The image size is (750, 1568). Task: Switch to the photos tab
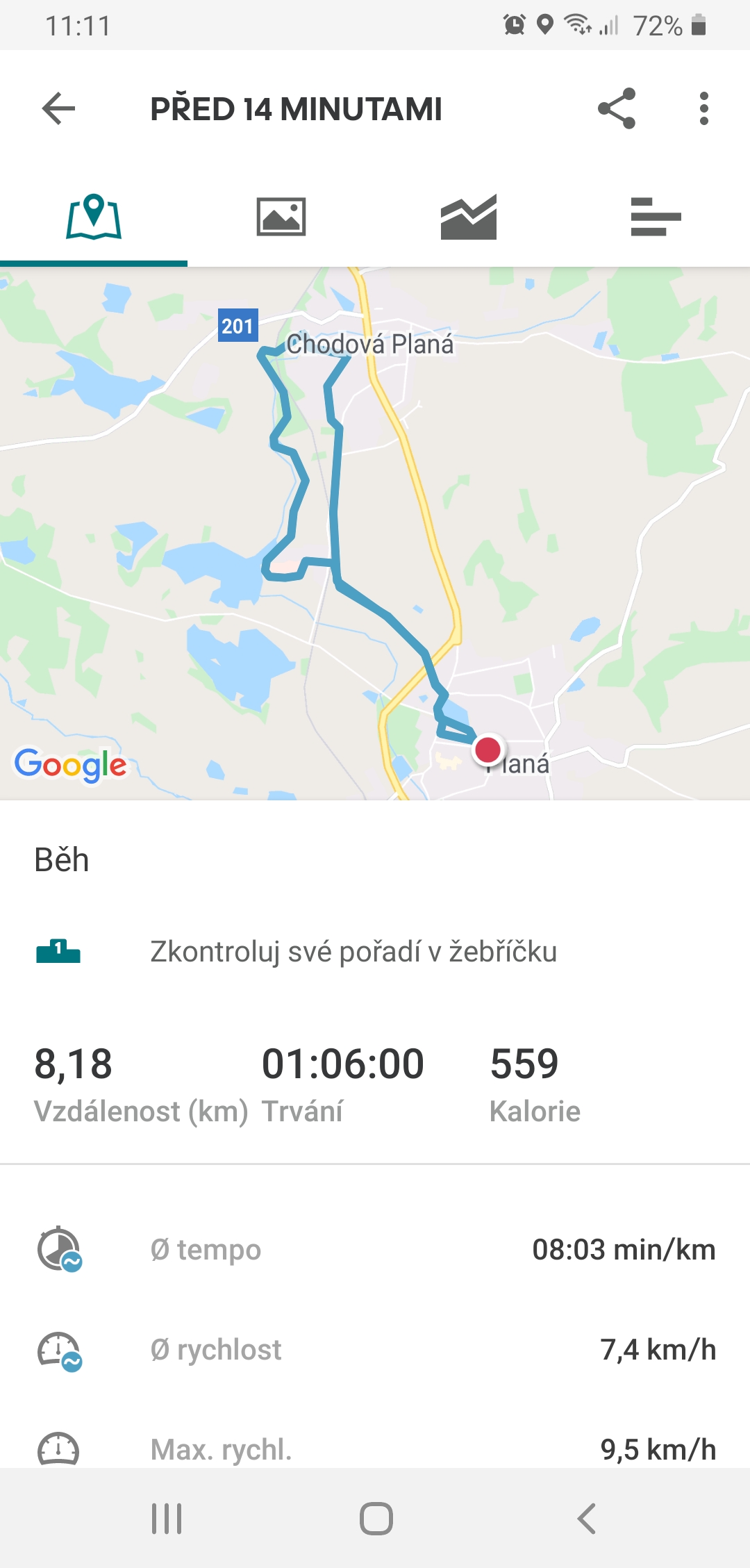tap(281, 217)
